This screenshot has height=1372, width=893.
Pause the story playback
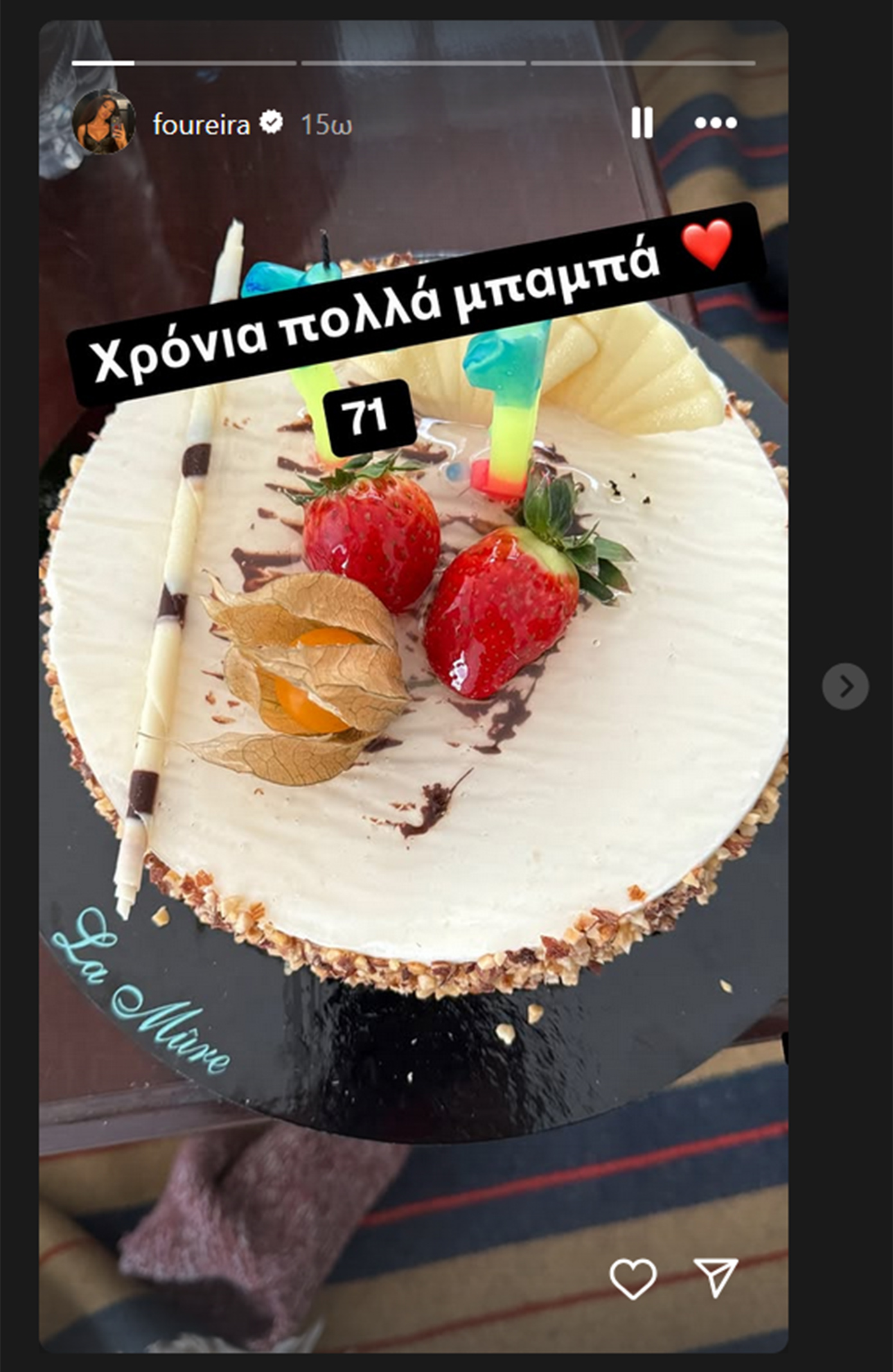642,123
